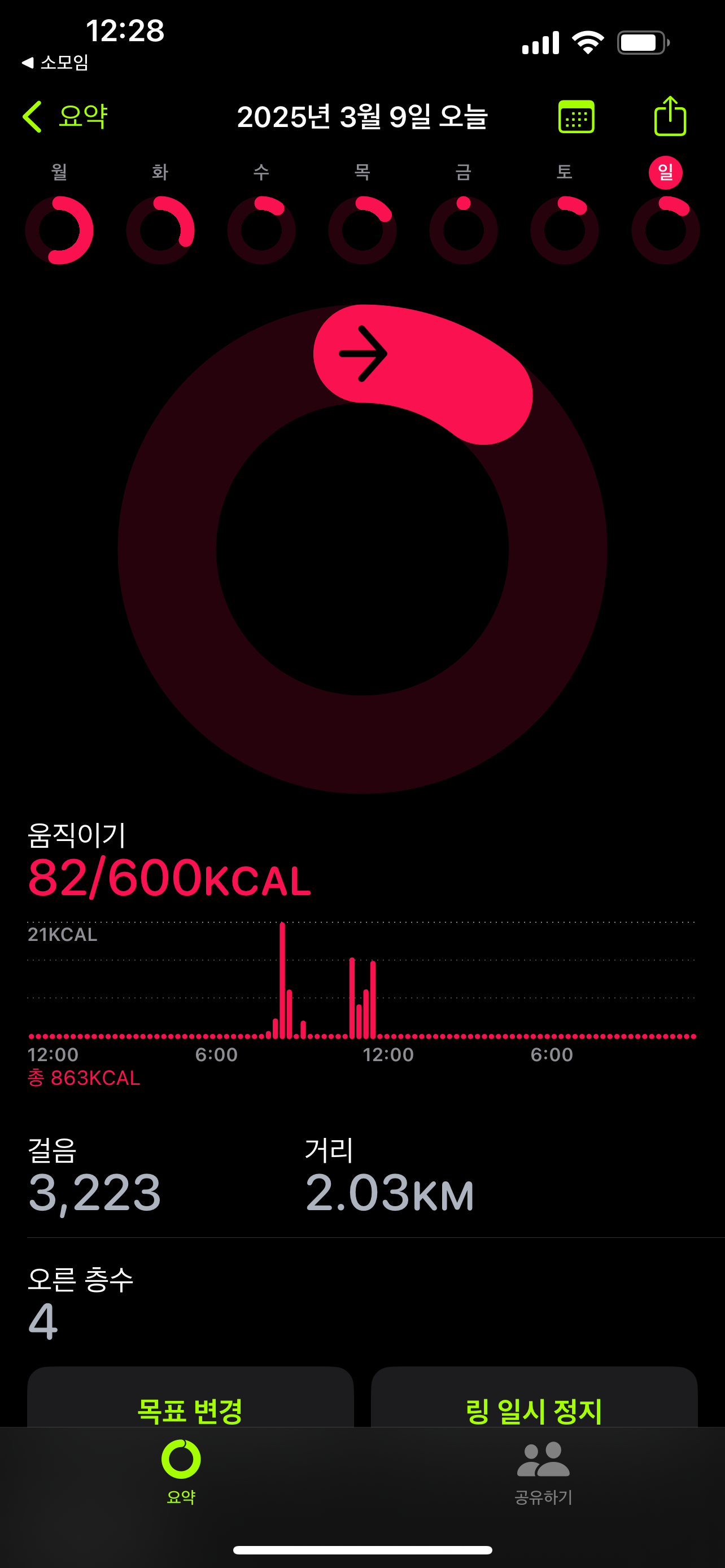Go back to the 요약 screen
725x1568 pixels.
64,116
